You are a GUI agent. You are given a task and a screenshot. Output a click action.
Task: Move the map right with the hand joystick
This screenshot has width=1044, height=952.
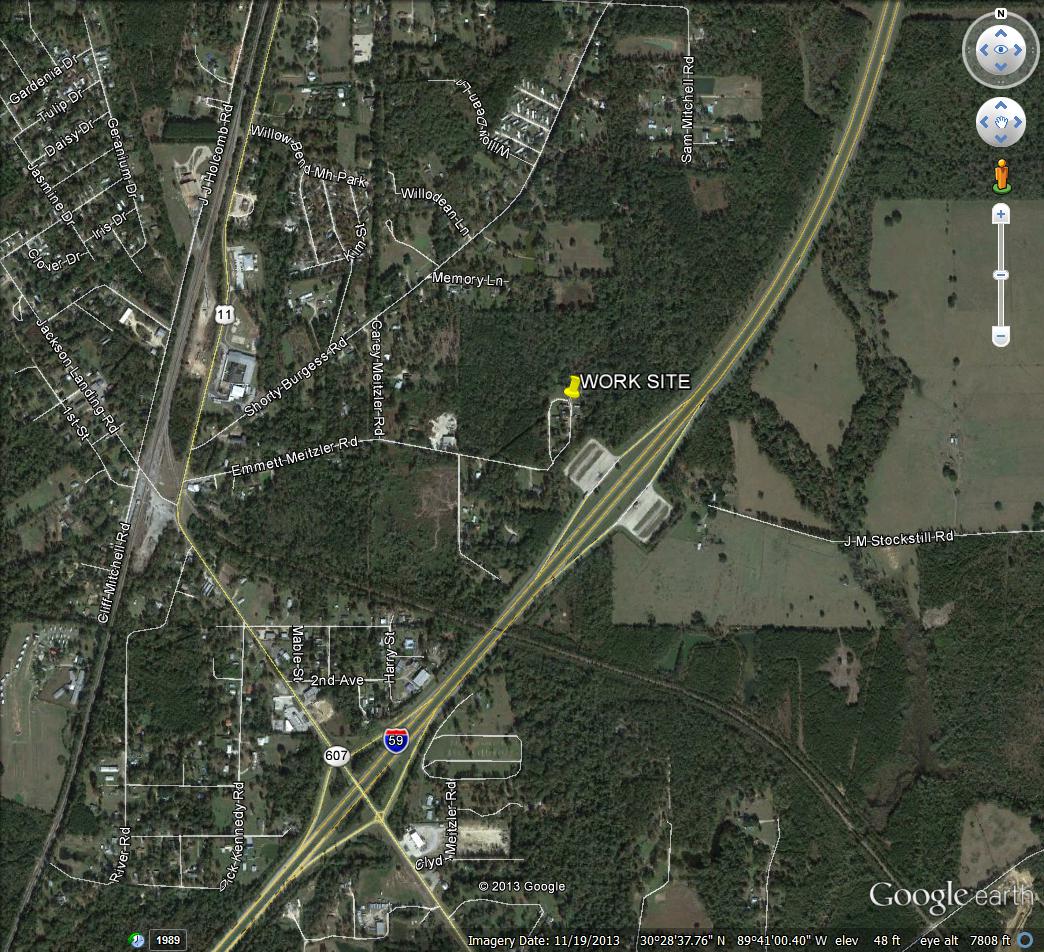pyautogui.click(x=1018, y=123)
